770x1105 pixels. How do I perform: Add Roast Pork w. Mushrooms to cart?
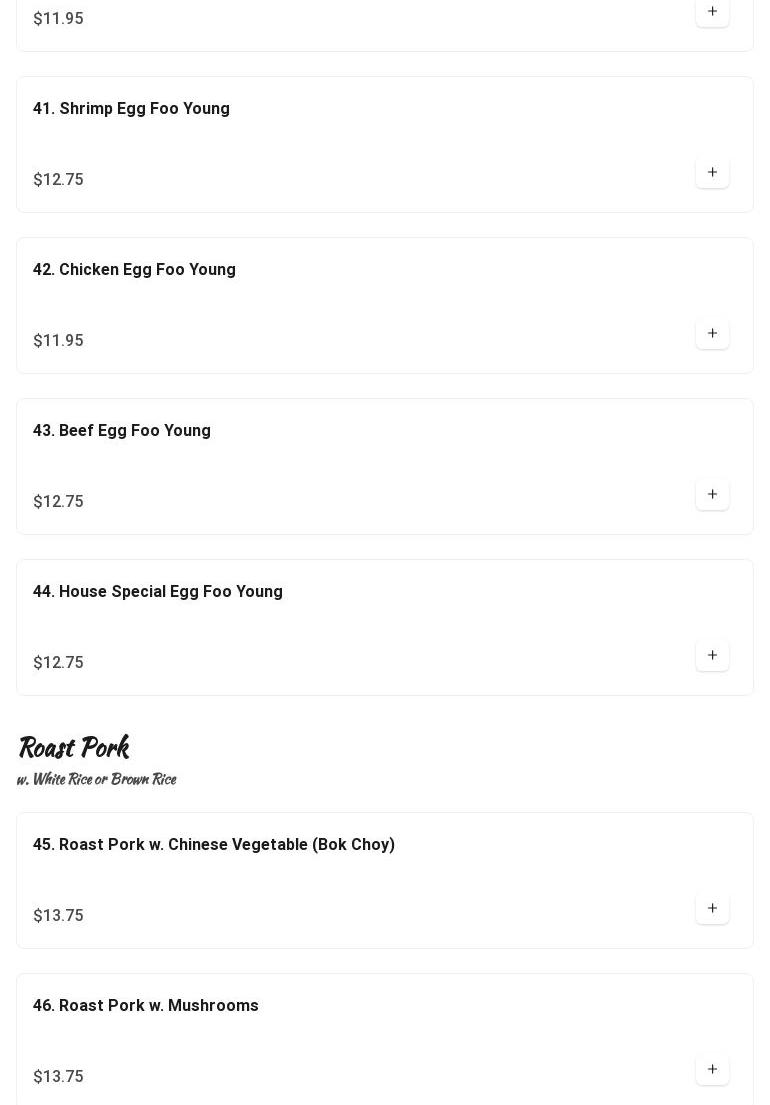click(x=712, y=1069)
